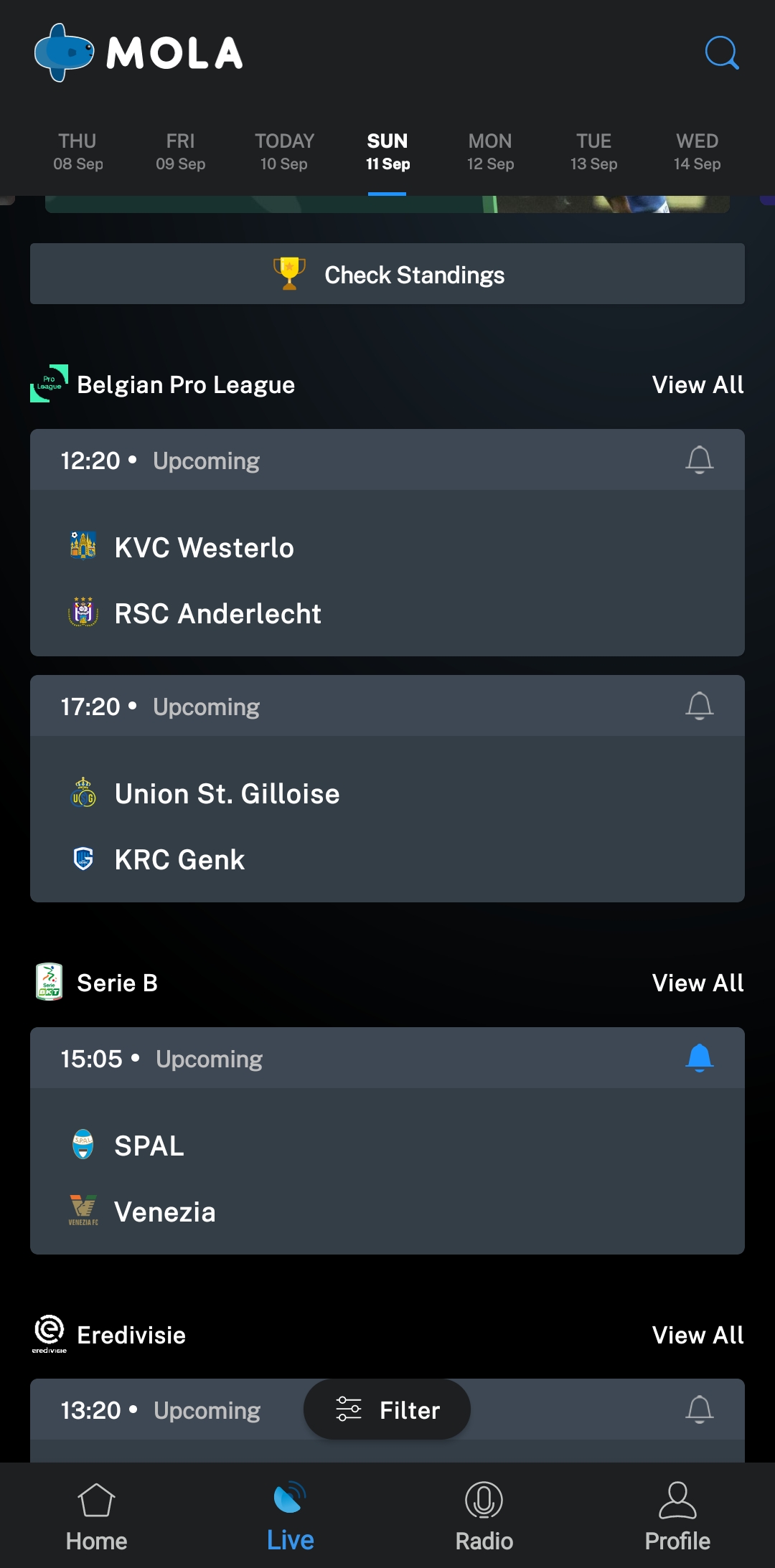Open Union St. Gilloise vs KRC Genk match
This screenshot has width=775, height=1568.
tap(387, 819)
